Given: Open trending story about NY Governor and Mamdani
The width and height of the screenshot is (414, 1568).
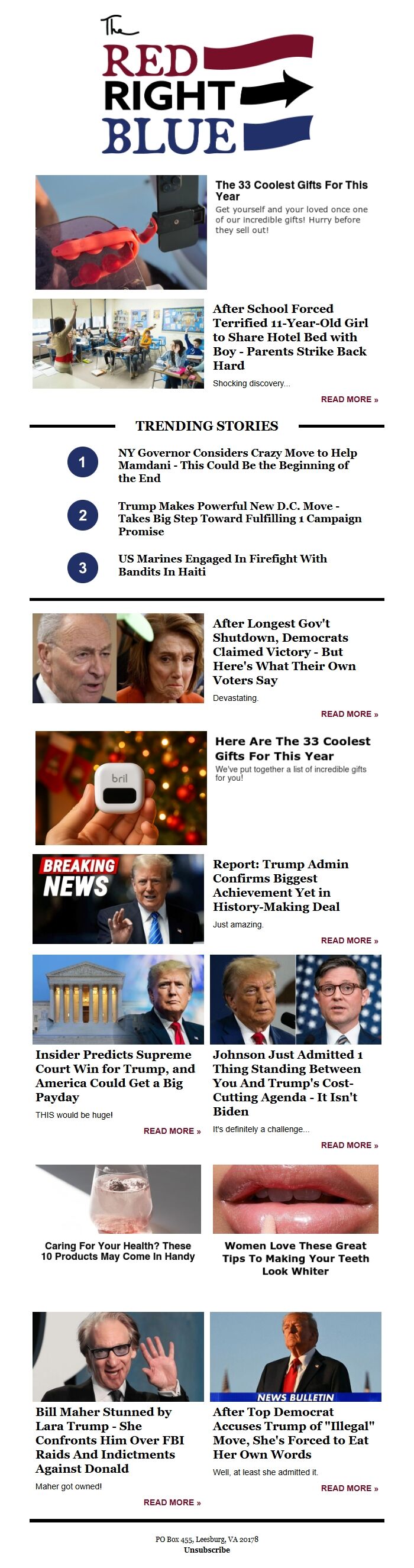Looking at the screenshot, I should 237,465.
